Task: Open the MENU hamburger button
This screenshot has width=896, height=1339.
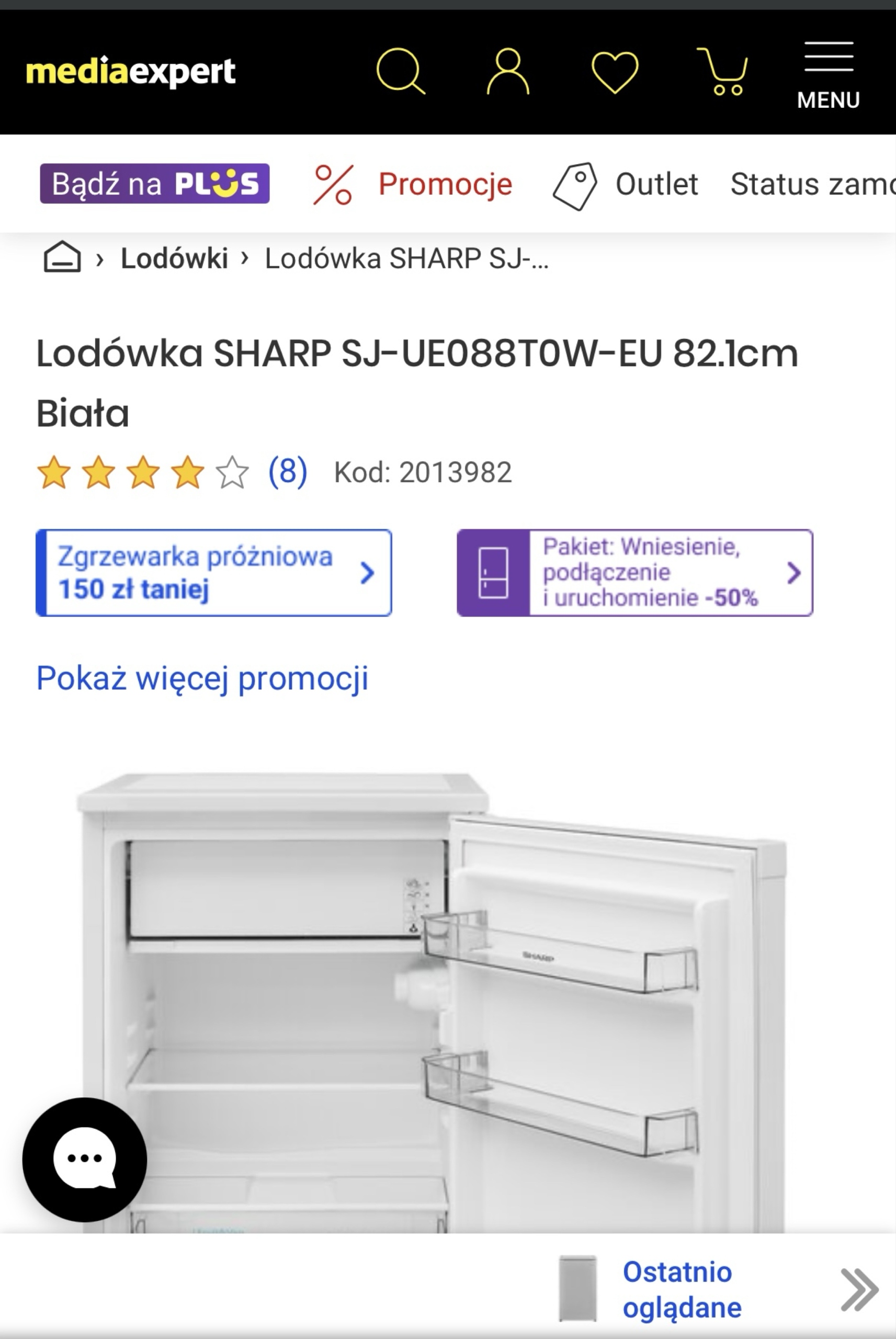Action: pos(829,74)
